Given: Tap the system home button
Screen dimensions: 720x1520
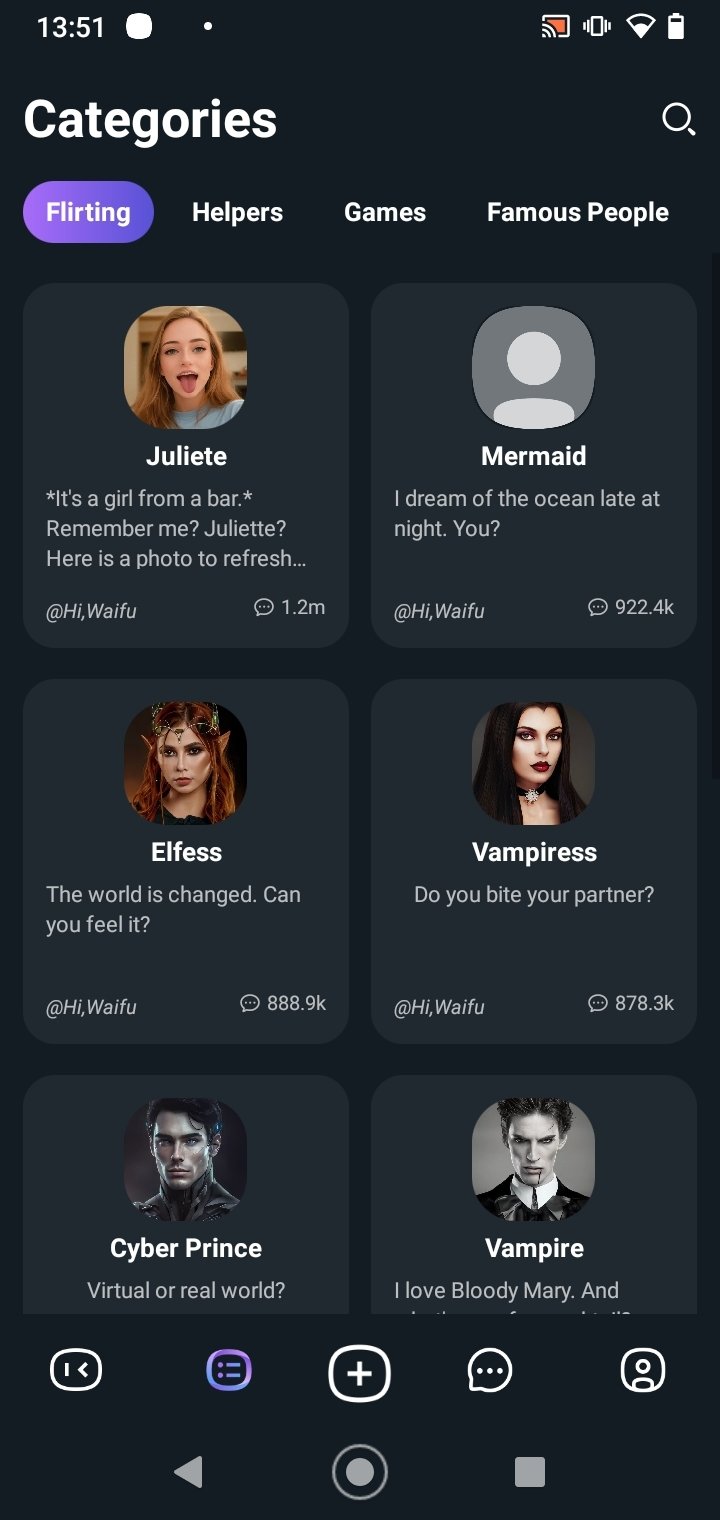Looking at the screenshot, I should tap(360, 1472).
